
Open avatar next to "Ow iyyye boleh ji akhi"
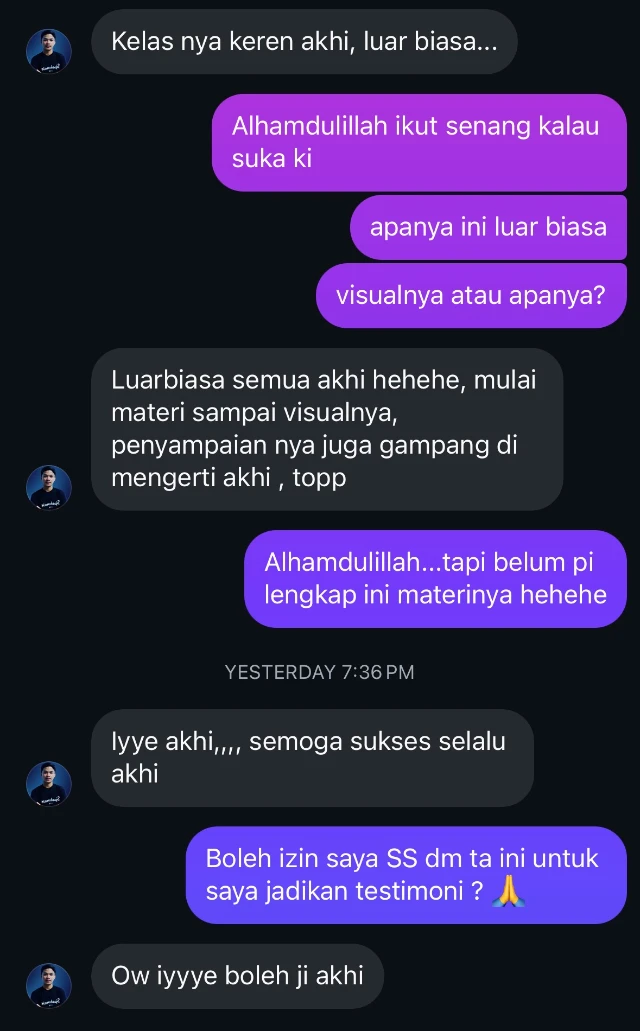pyautogui.click(x=48, y=985)
